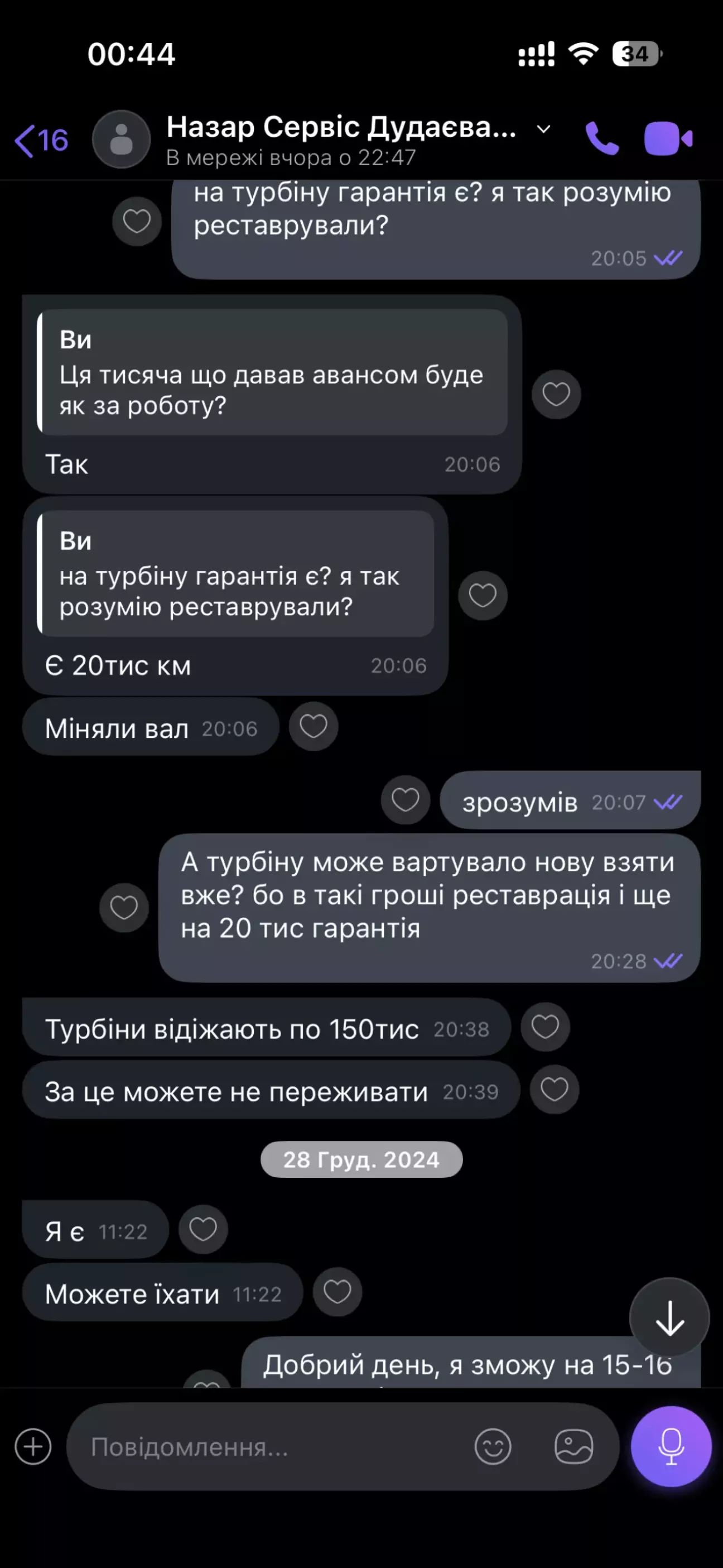Open the plus attachments menu

pos(33,1446)
